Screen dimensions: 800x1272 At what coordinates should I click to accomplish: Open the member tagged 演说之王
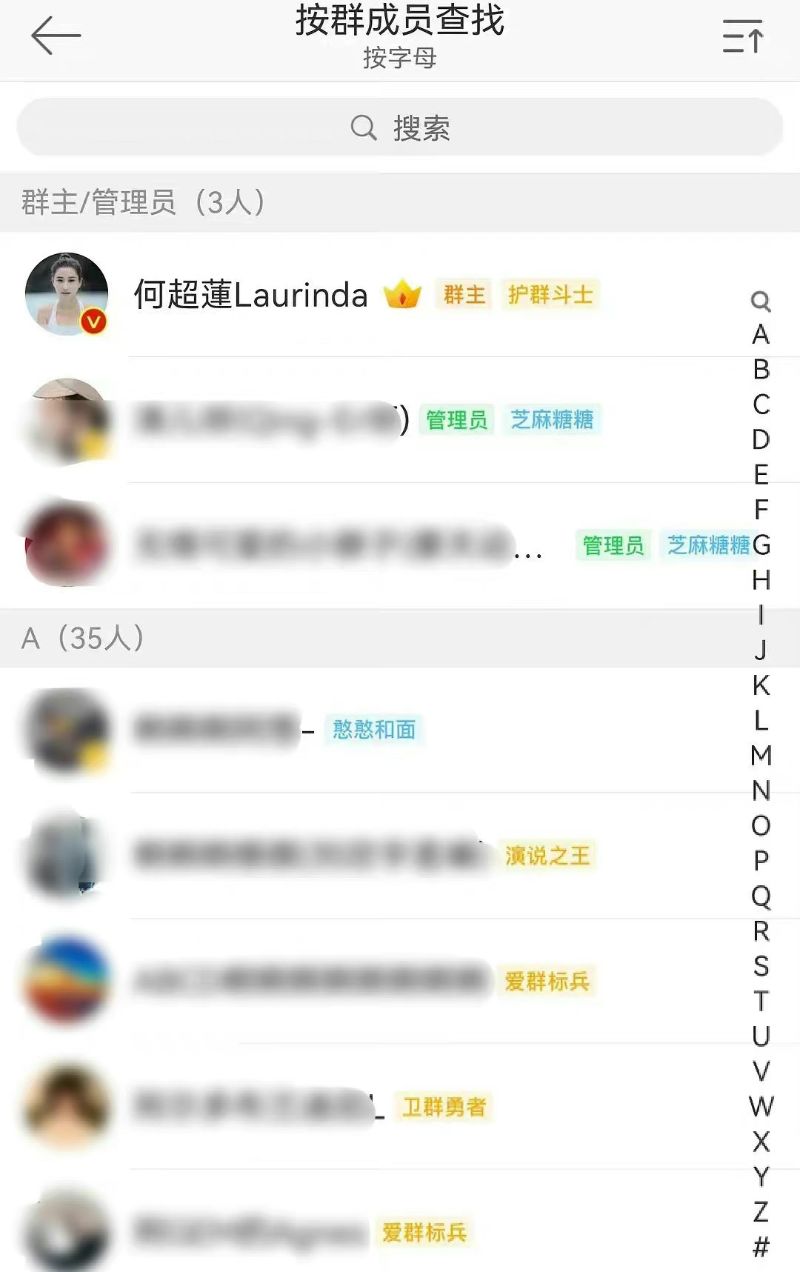tap(300, 855)
